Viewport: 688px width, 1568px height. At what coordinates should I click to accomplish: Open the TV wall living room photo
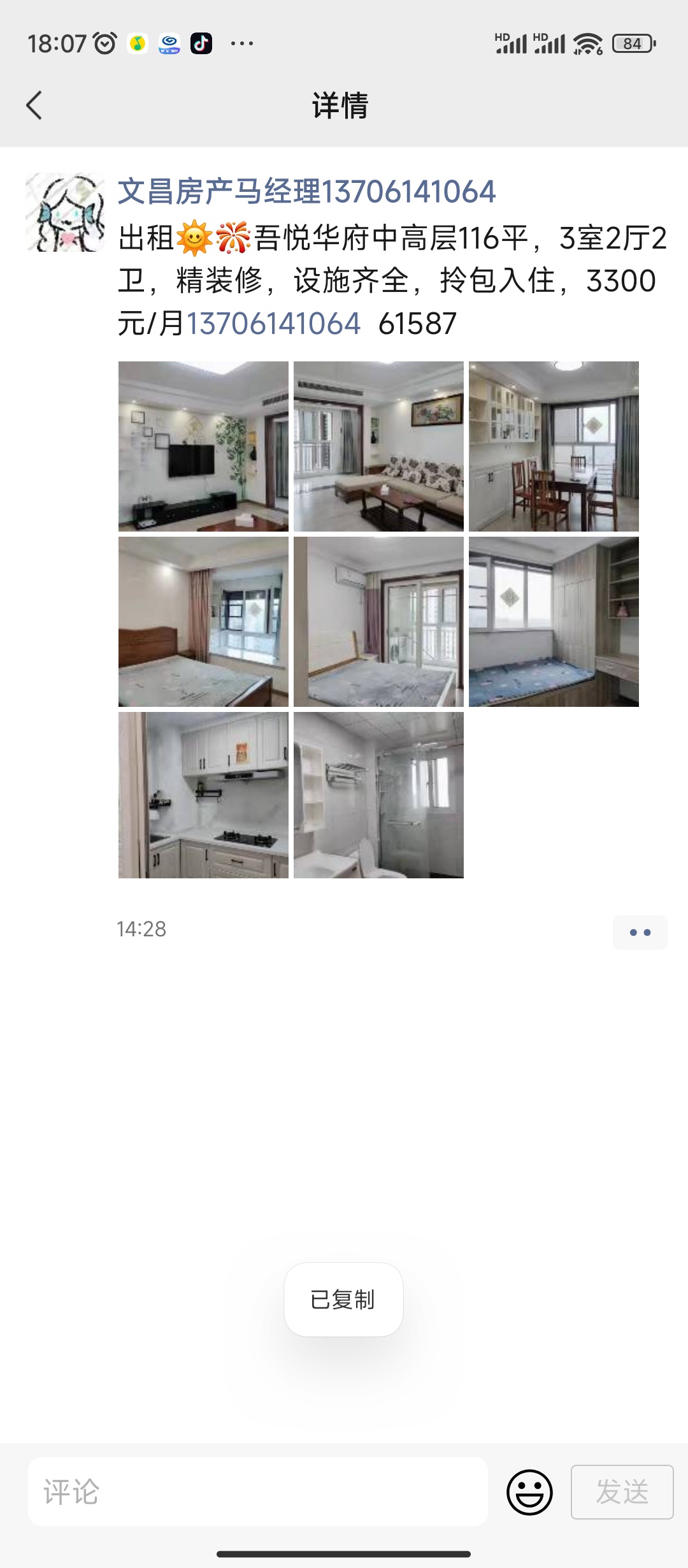203,446
